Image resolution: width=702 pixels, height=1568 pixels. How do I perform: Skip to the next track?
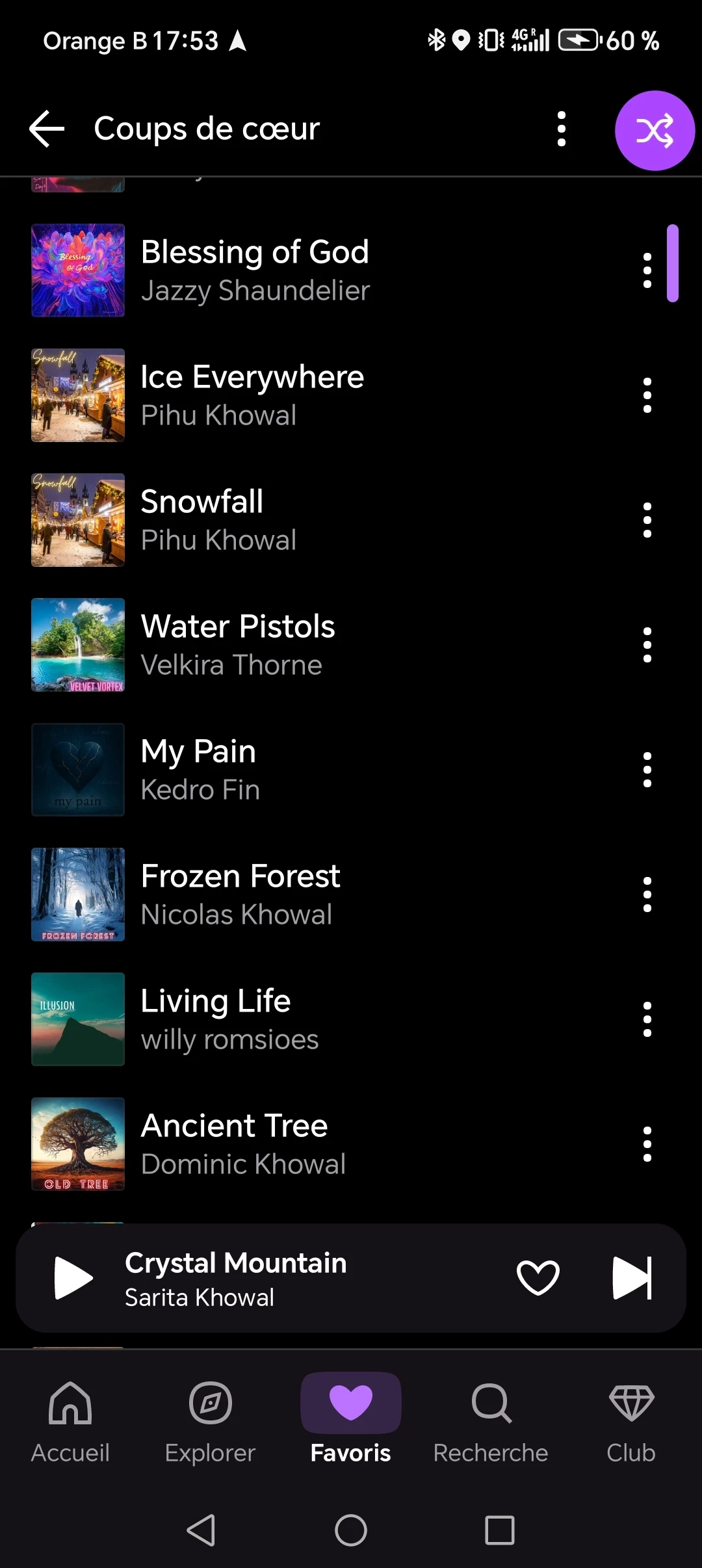[x=632, y=1277]
